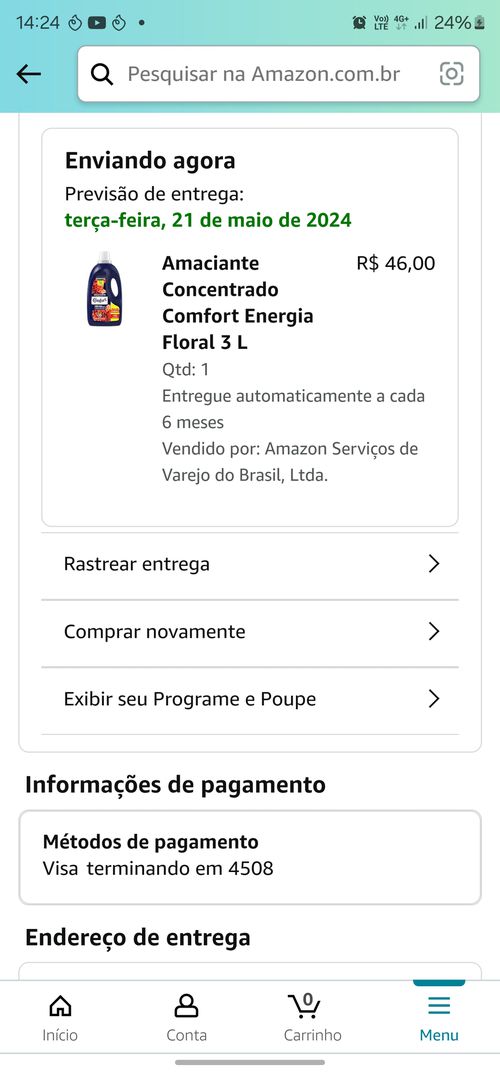Switch to the Início tab
The width and height of the screenshot is (500, 1072).
(x=60, y=1017)
